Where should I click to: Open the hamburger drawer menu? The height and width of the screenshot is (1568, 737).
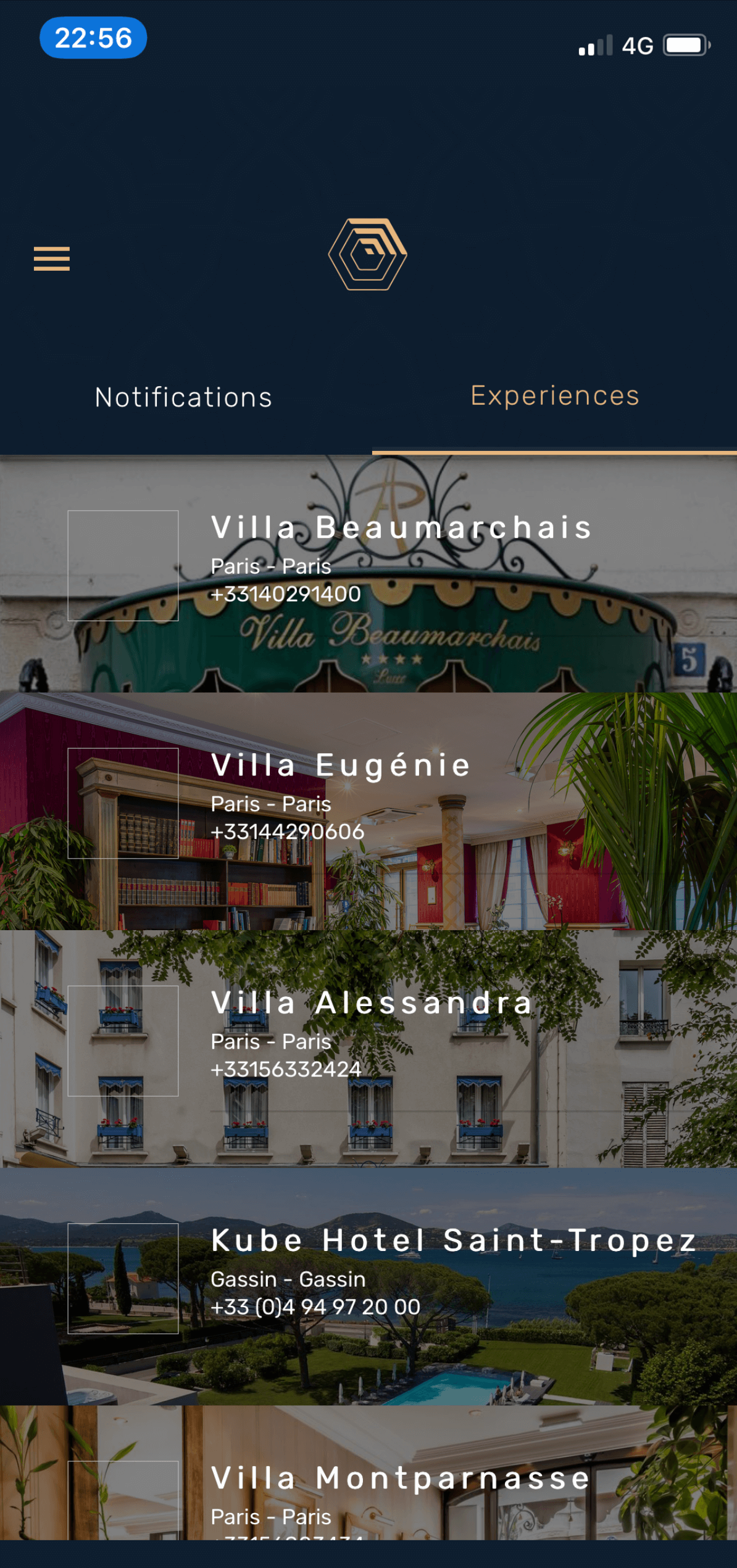(51, 258)
